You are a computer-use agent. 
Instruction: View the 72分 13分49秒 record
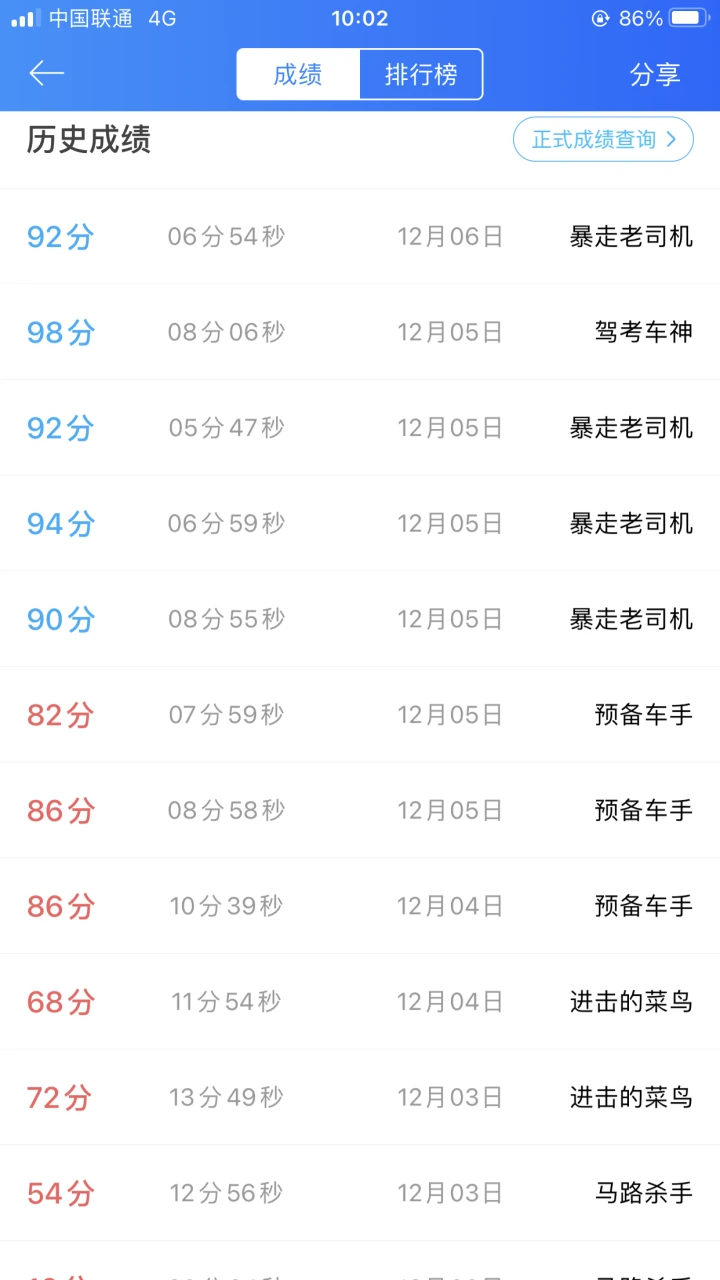(360, 1097)
